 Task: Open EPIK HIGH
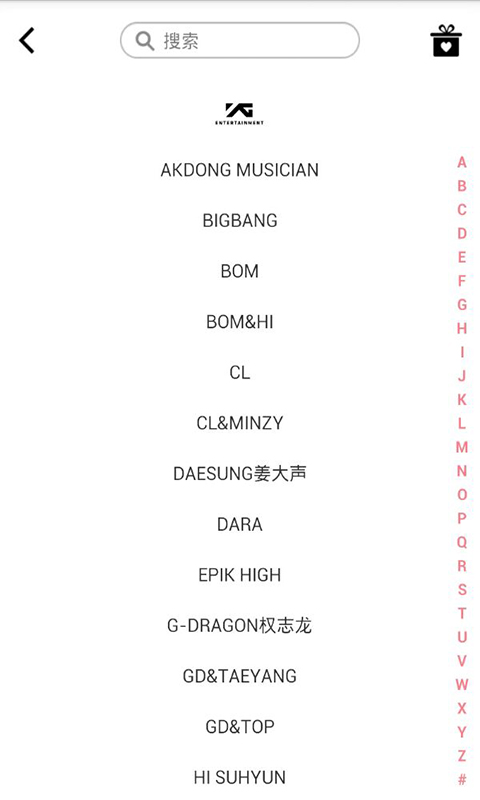pyautogui.click(x=240, y=575)
